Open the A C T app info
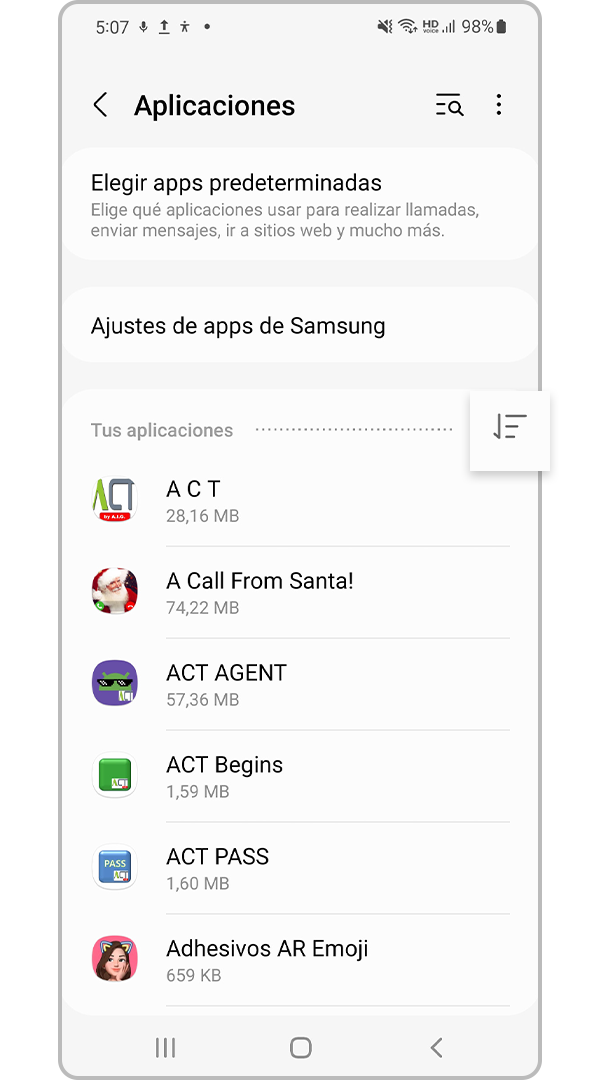600x1080 pixels. pos(300,501)
